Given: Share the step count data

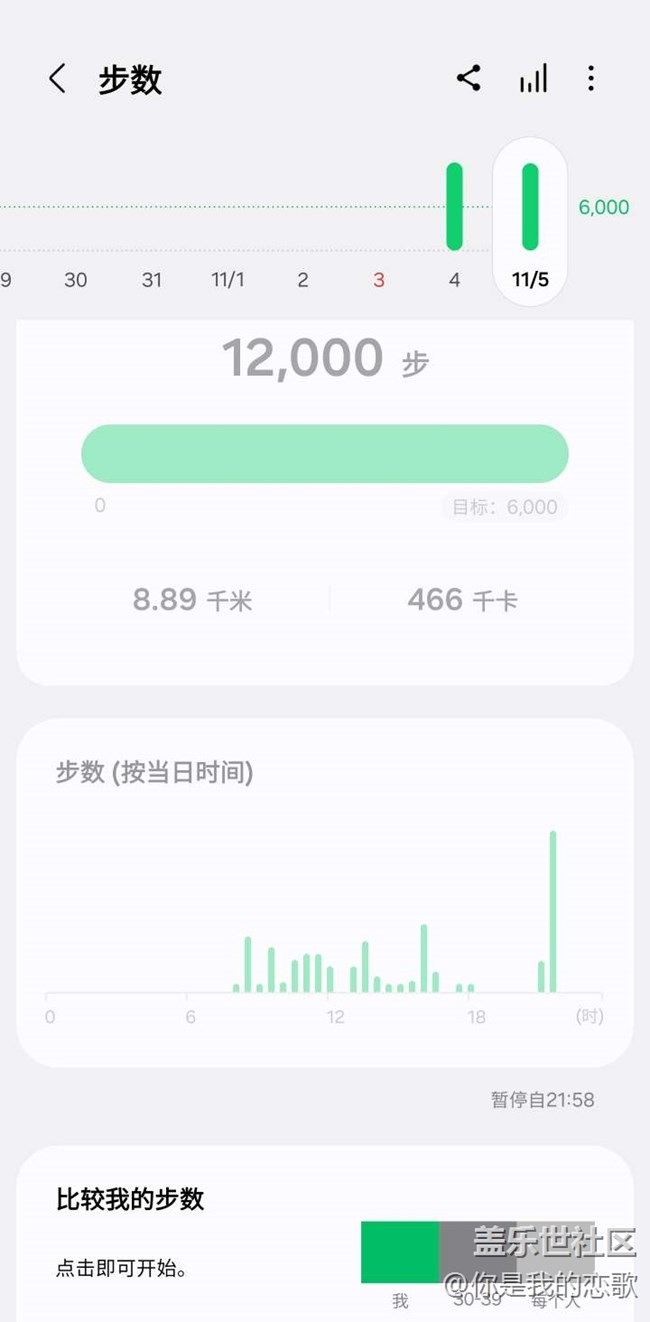Looking at the screenshot, I should pos(468,78).
